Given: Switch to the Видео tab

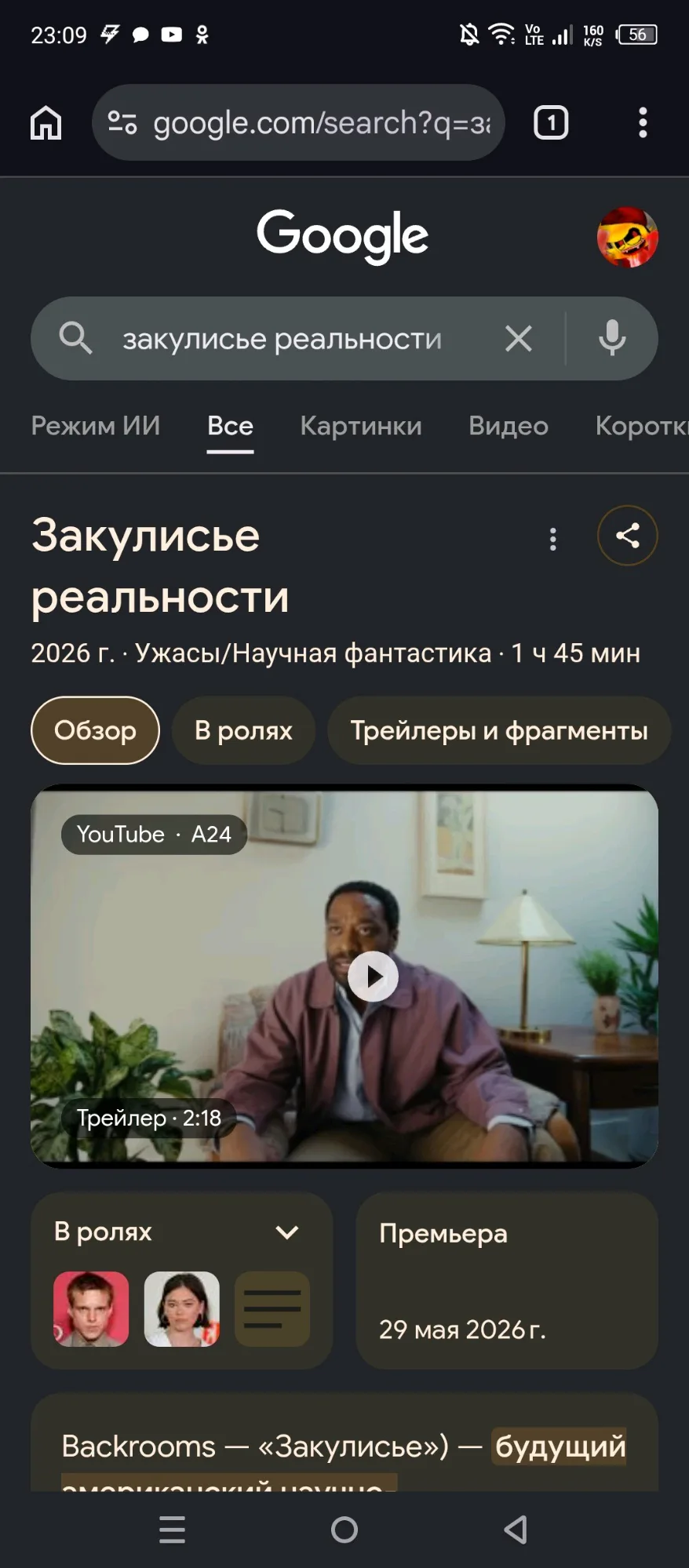Looking at the screenshot, I should pyautogui.click(x=509, y=425).
